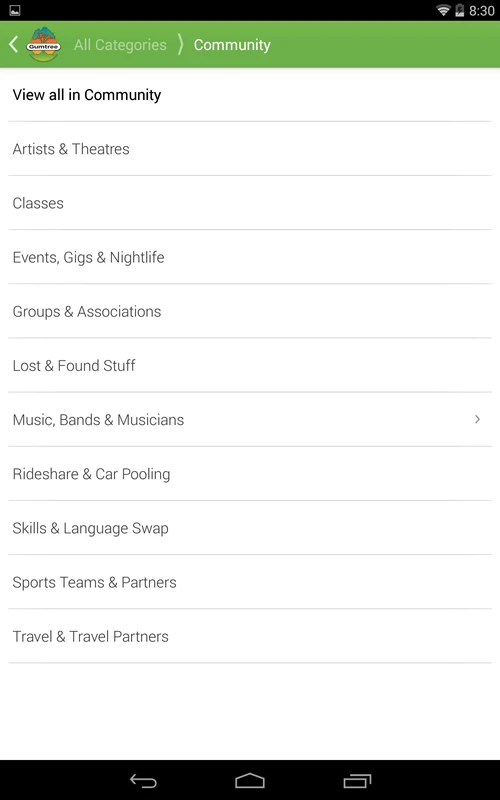Open Events, Gigs & Nightlife

click(x=250, y=257)
